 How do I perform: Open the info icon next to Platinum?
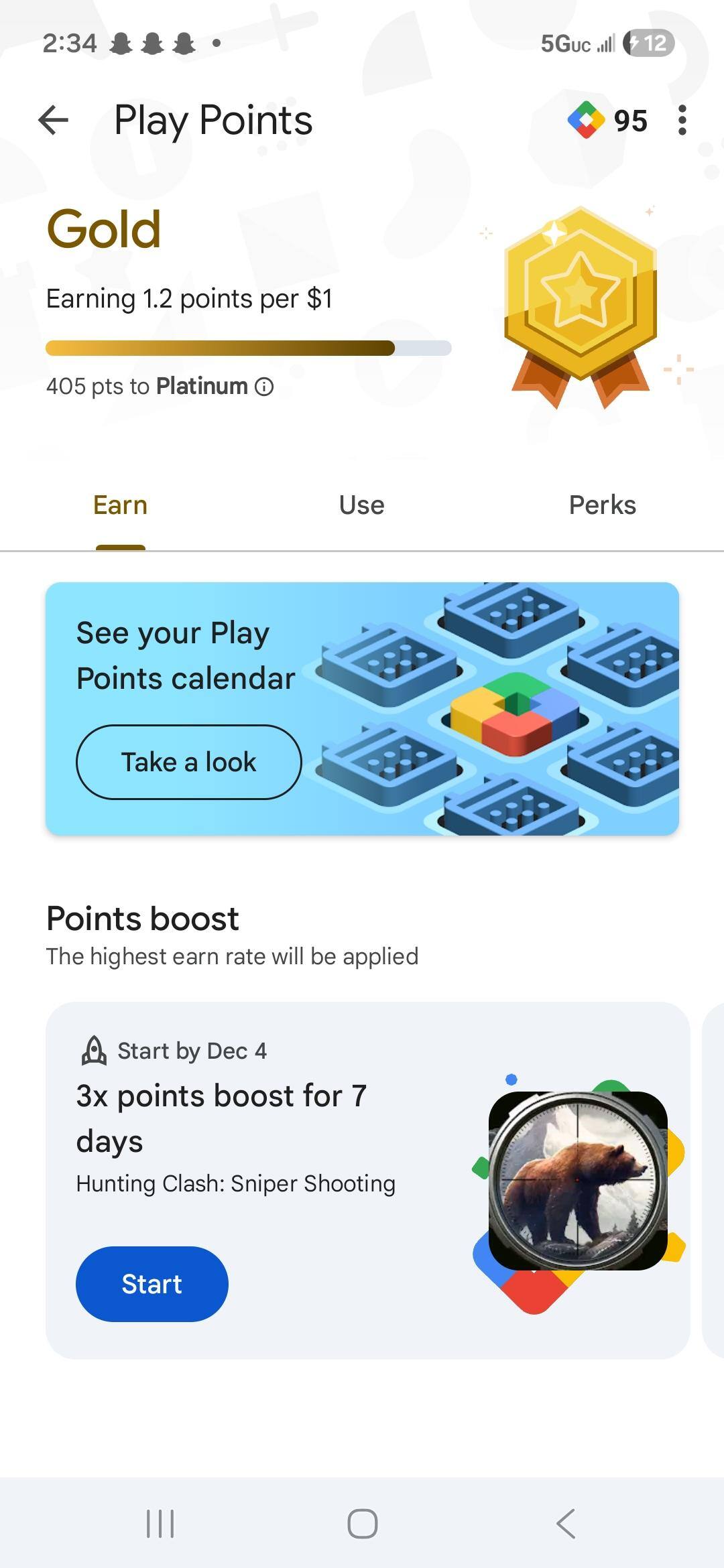pos(265,387)
